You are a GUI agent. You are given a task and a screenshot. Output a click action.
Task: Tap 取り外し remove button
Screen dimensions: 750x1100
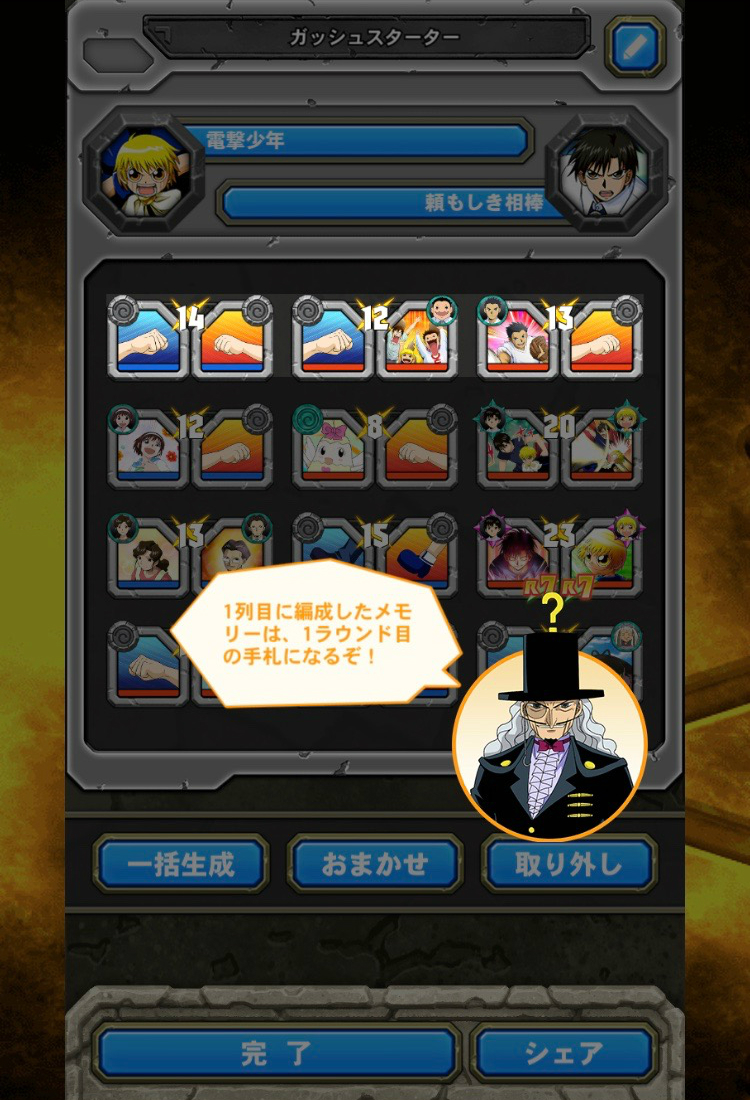pos(569,863)
